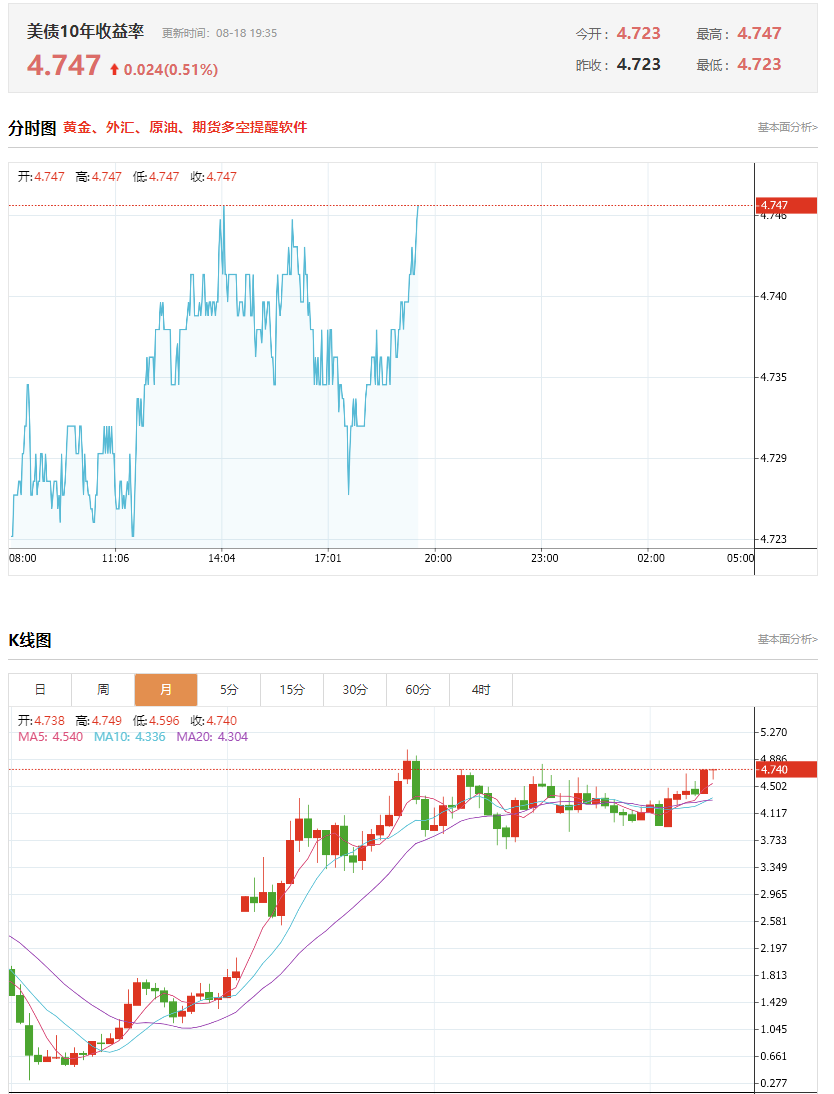Image resolution: width=834 pixels, height=1094 pixels.
Task: Open 基本面分析 next to K线图
Action: pos(787,639)
